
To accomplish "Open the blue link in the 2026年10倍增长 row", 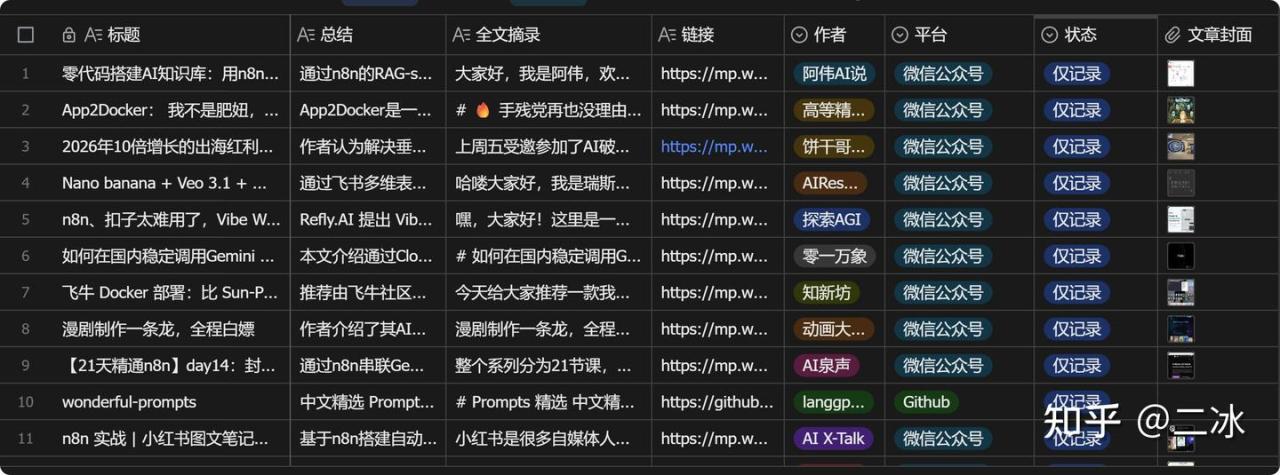I will tap(714, 147).
